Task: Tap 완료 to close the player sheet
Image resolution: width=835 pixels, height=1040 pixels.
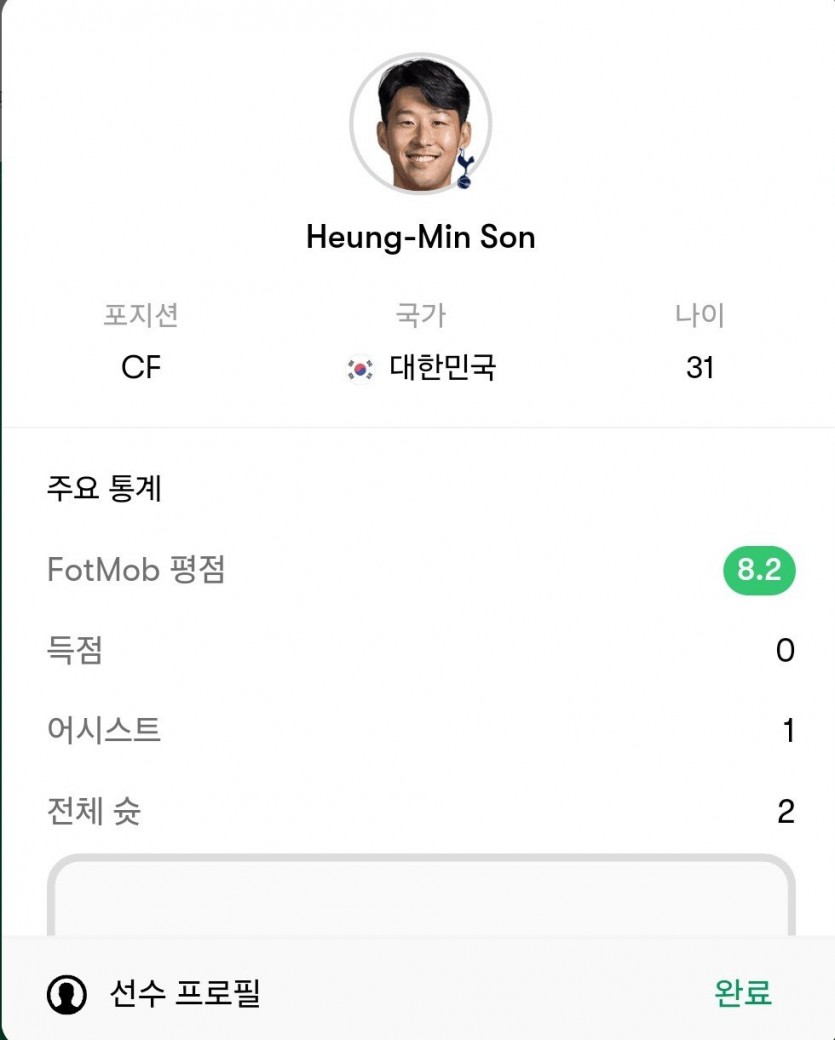Action: point(742,993)
